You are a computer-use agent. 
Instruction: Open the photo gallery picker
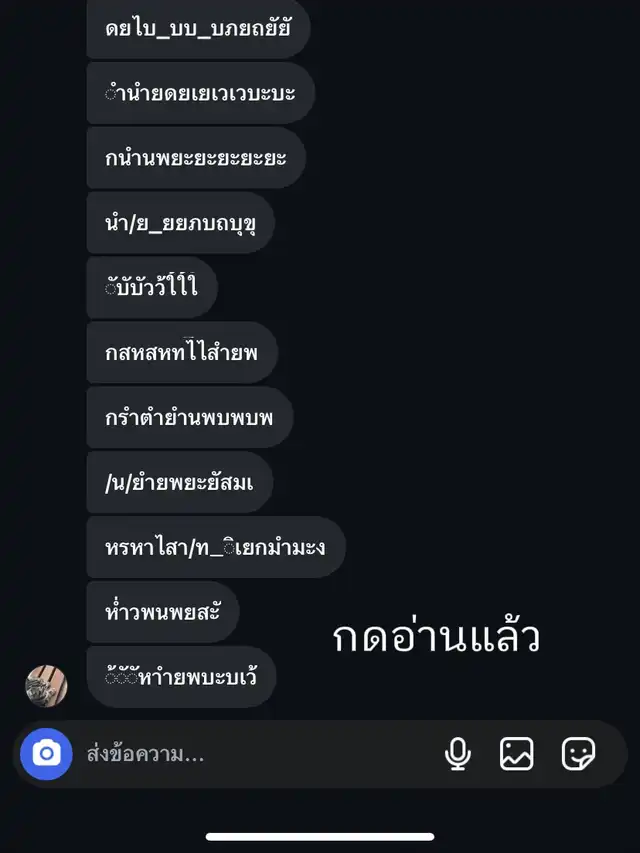click(517, 754)
